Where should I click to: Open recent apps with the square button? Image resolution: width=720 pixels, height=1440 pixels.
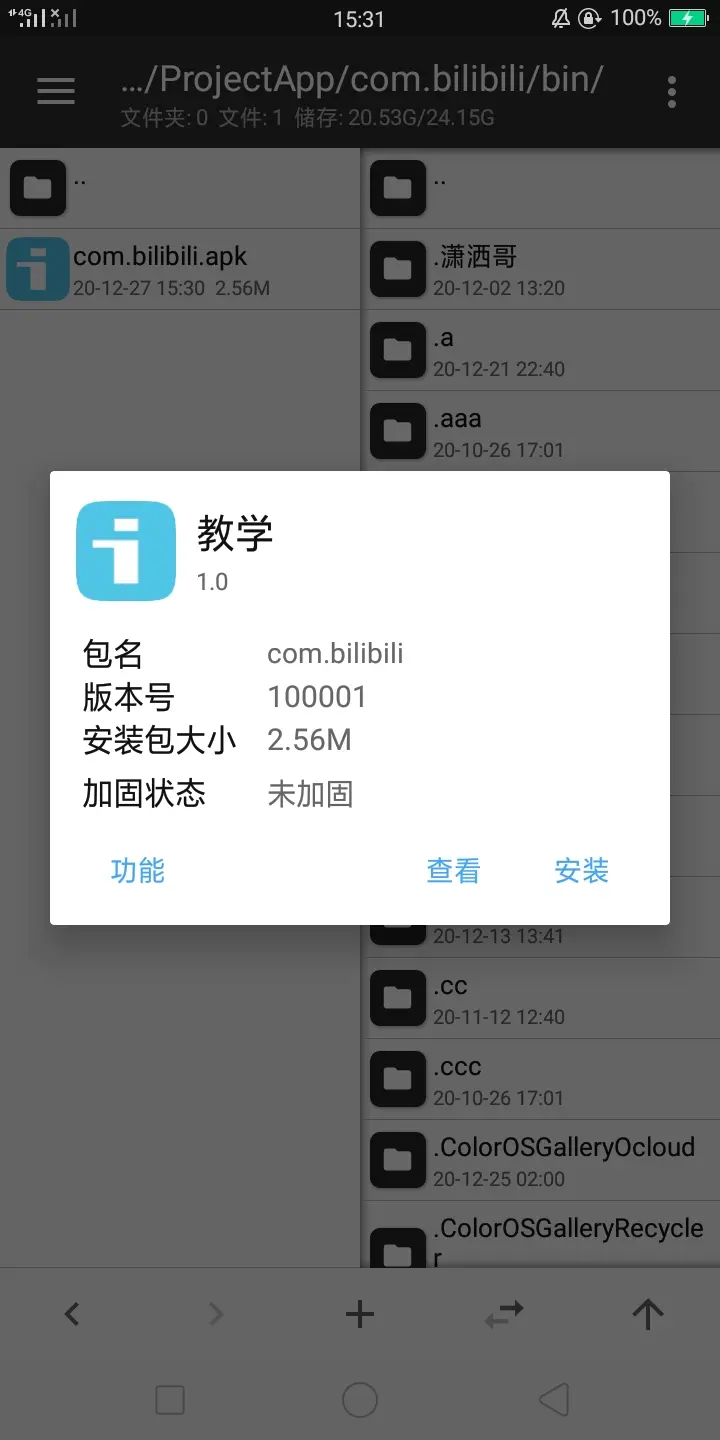pos(170,1400)
